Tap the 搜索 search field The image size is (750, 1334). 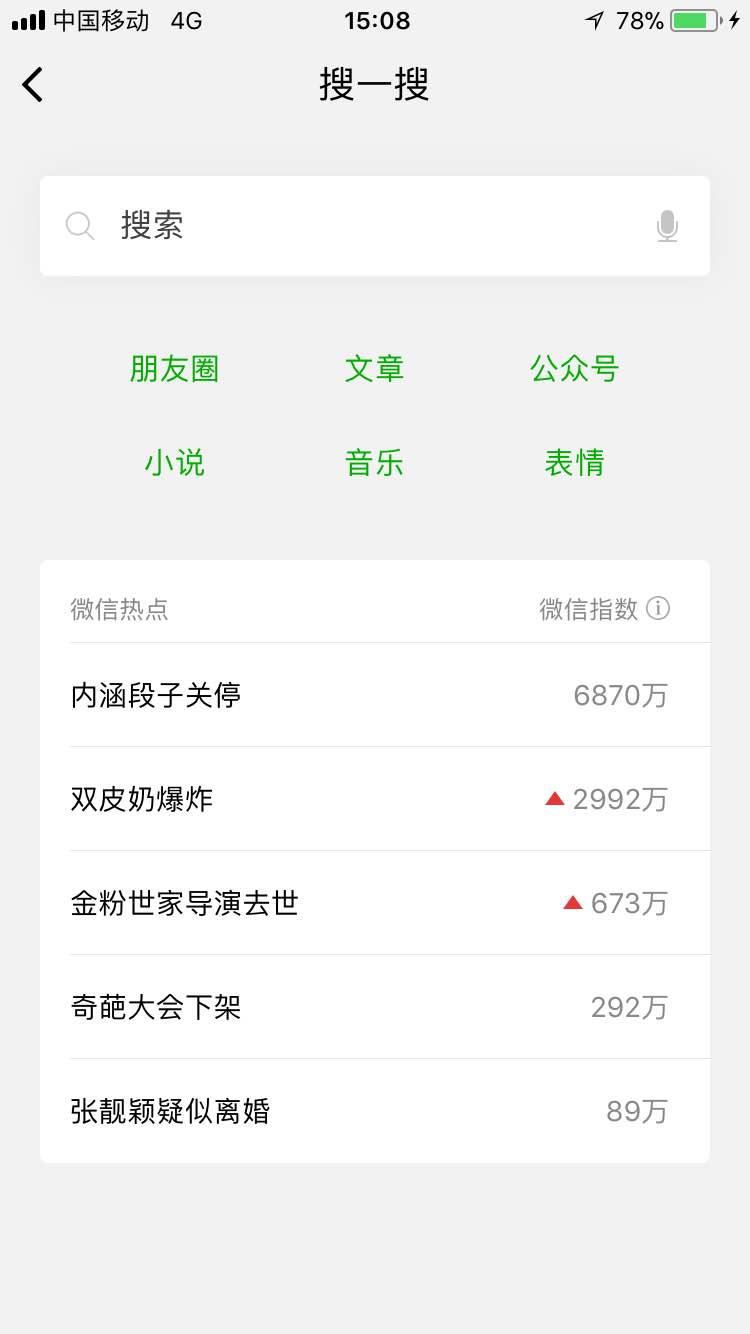[375, 226]
